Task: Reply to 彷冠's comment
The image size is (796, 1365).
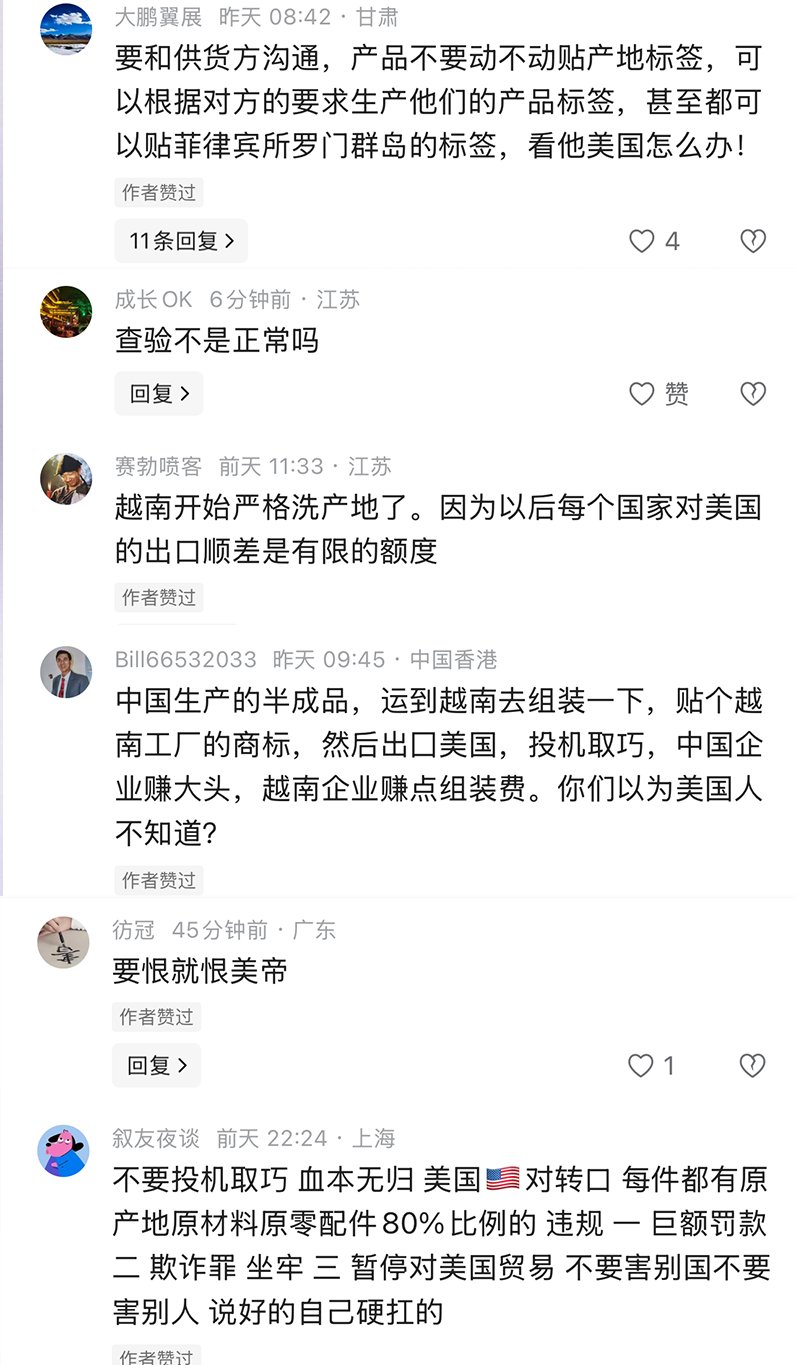Action: 157,1066
